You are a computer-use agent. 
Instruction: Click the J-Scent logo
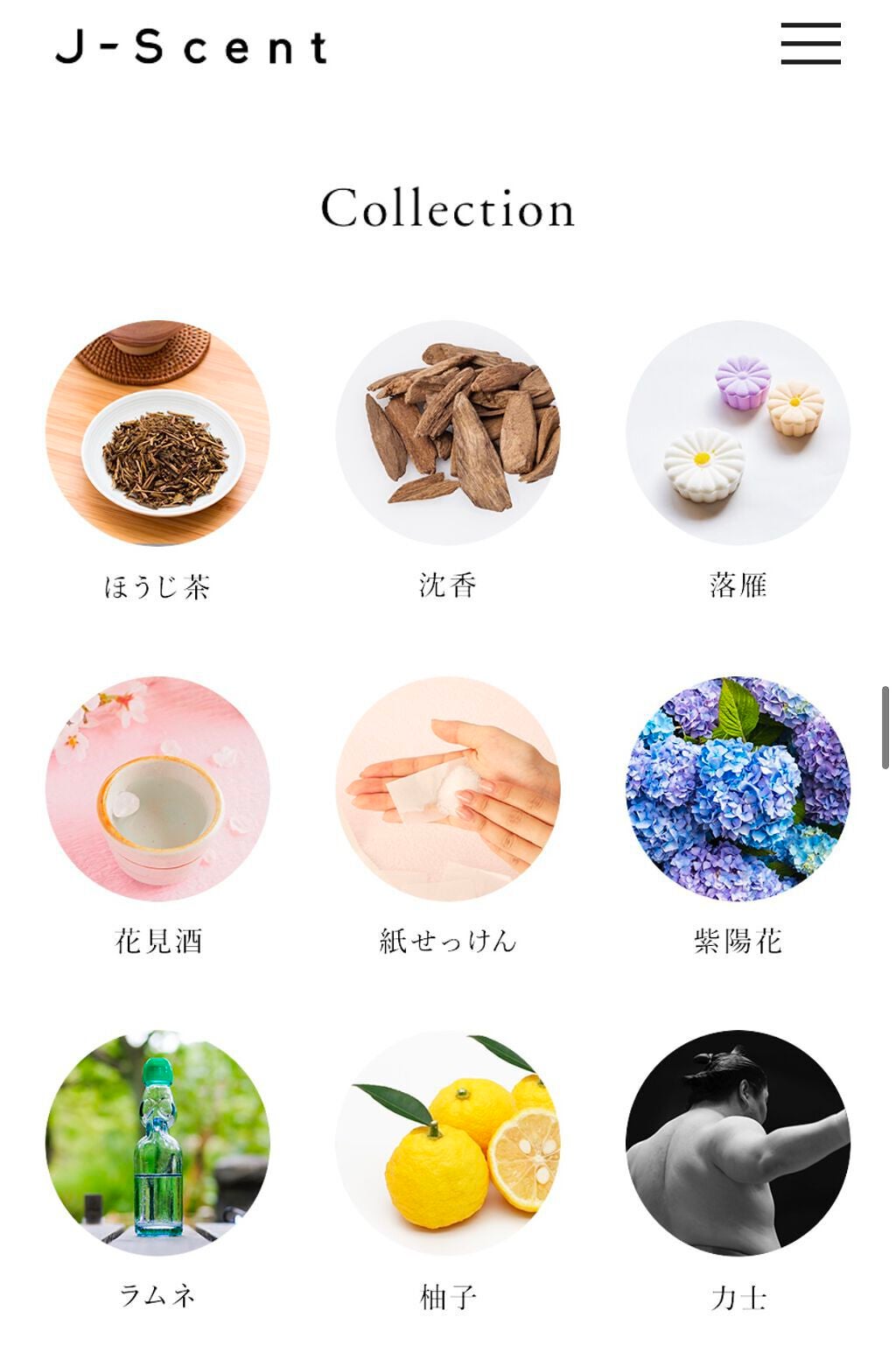194,50
